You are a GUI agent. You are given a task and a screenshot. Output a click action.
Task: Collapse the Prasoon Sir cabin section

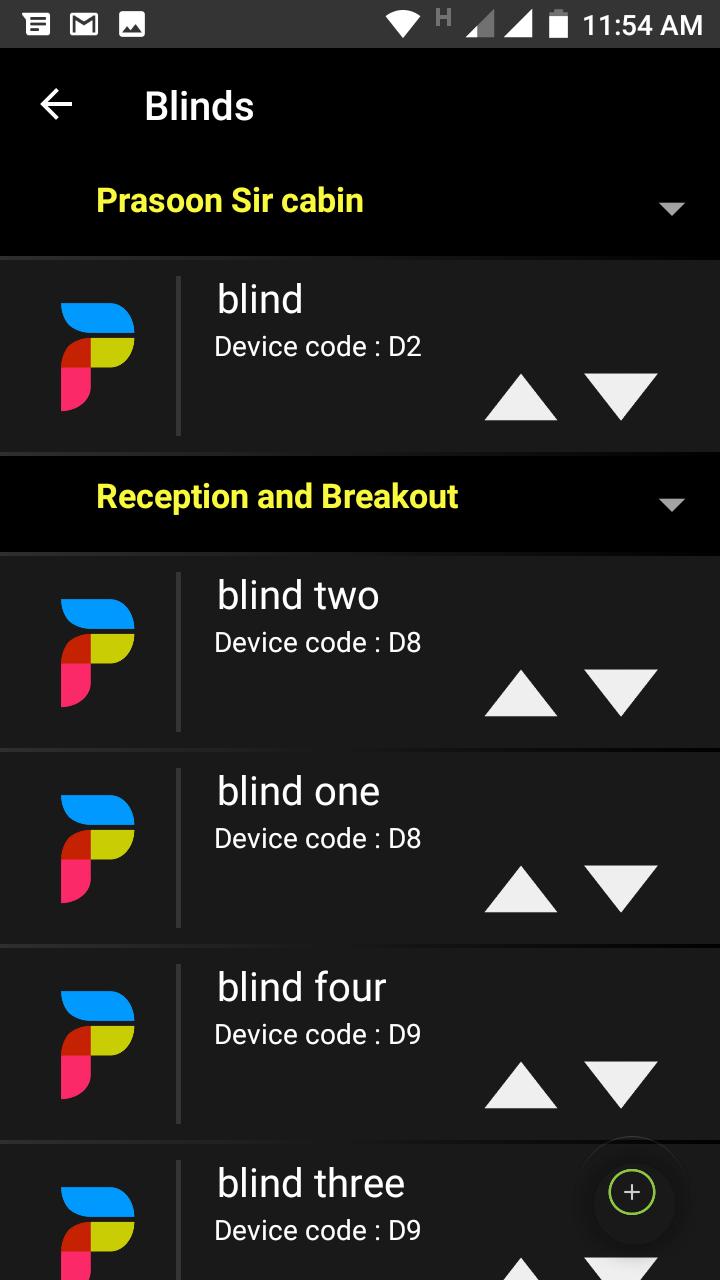(671, 208)
